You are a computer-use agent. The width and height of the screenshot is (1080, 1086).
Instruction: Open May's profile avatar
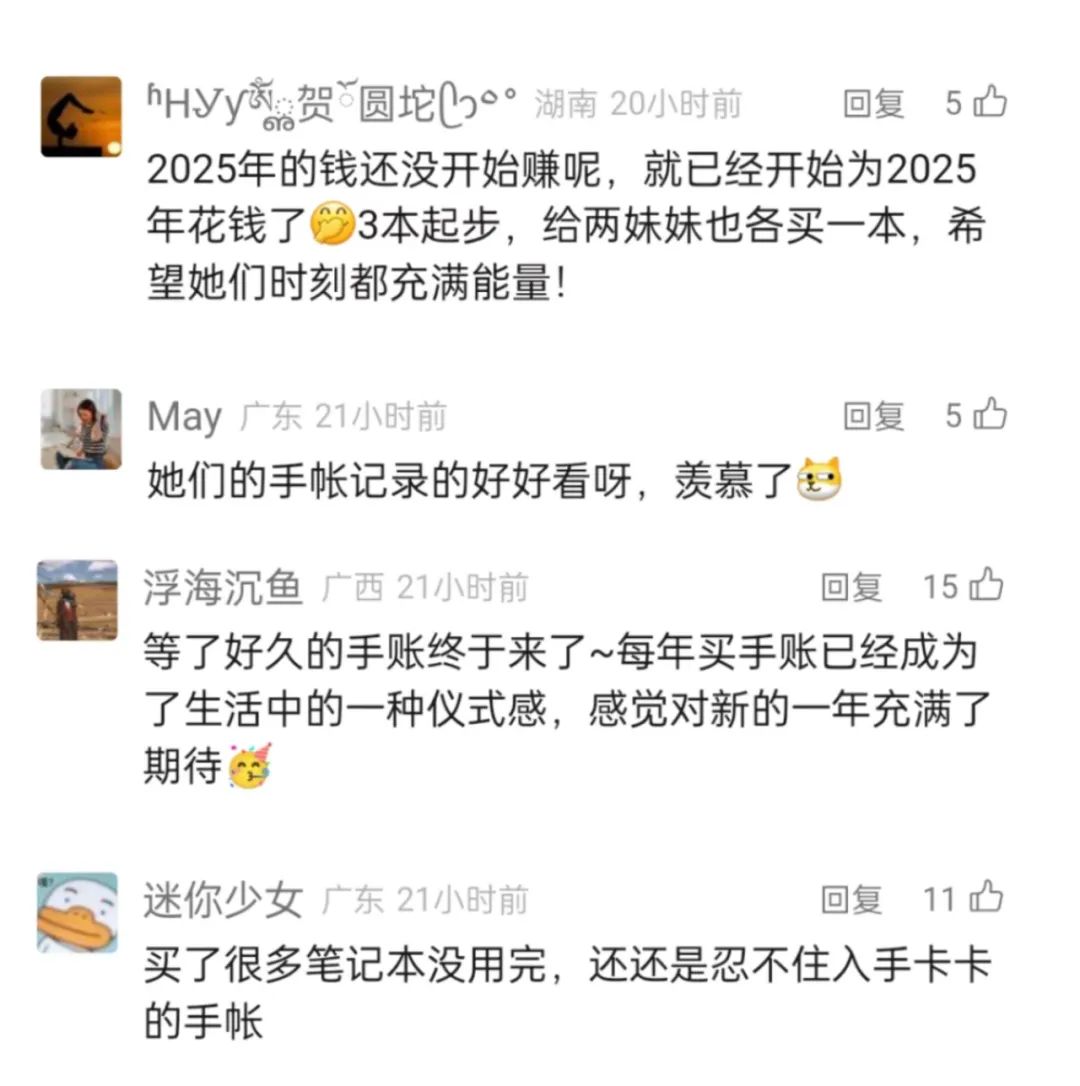pos(81,430)
